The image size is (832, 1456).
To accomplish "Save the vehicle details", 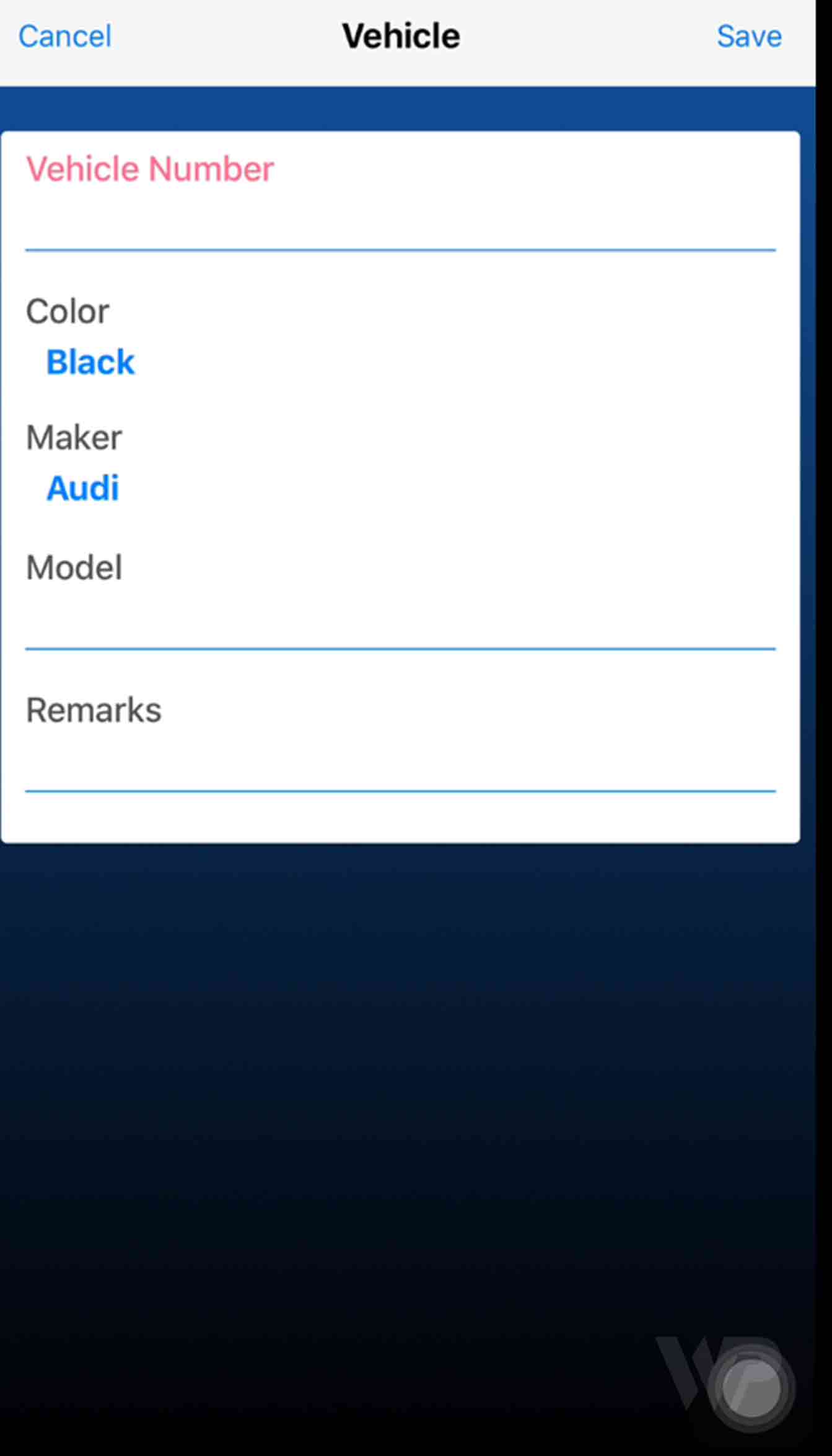I will (748, 37).
